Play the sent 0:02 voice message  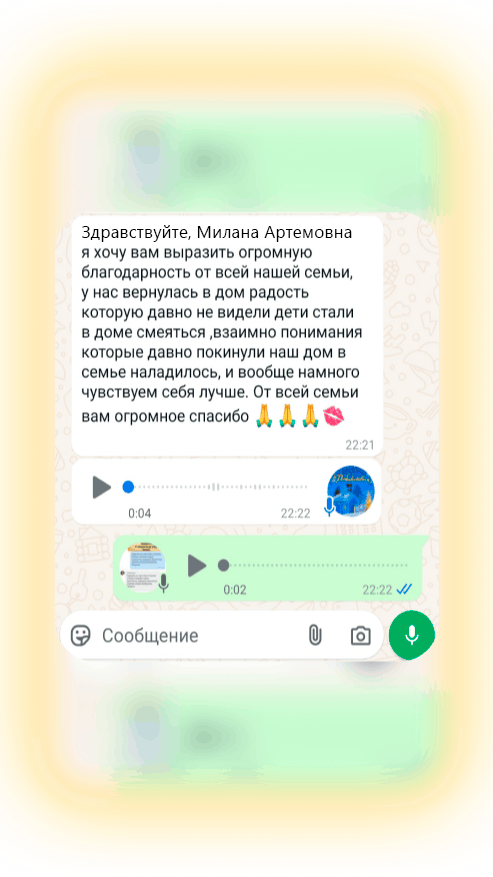point(197,565)
